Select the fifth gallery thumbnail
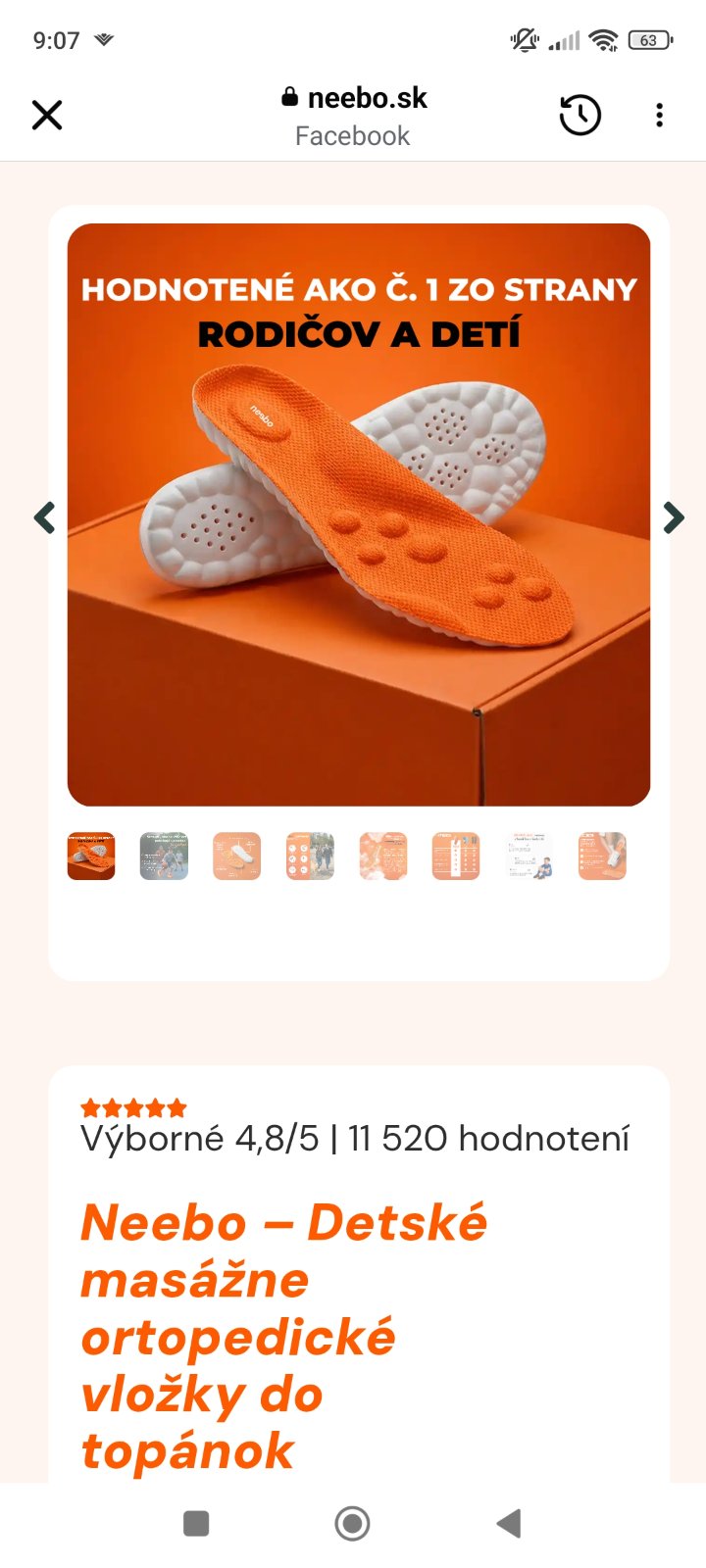 pos(383,857)
